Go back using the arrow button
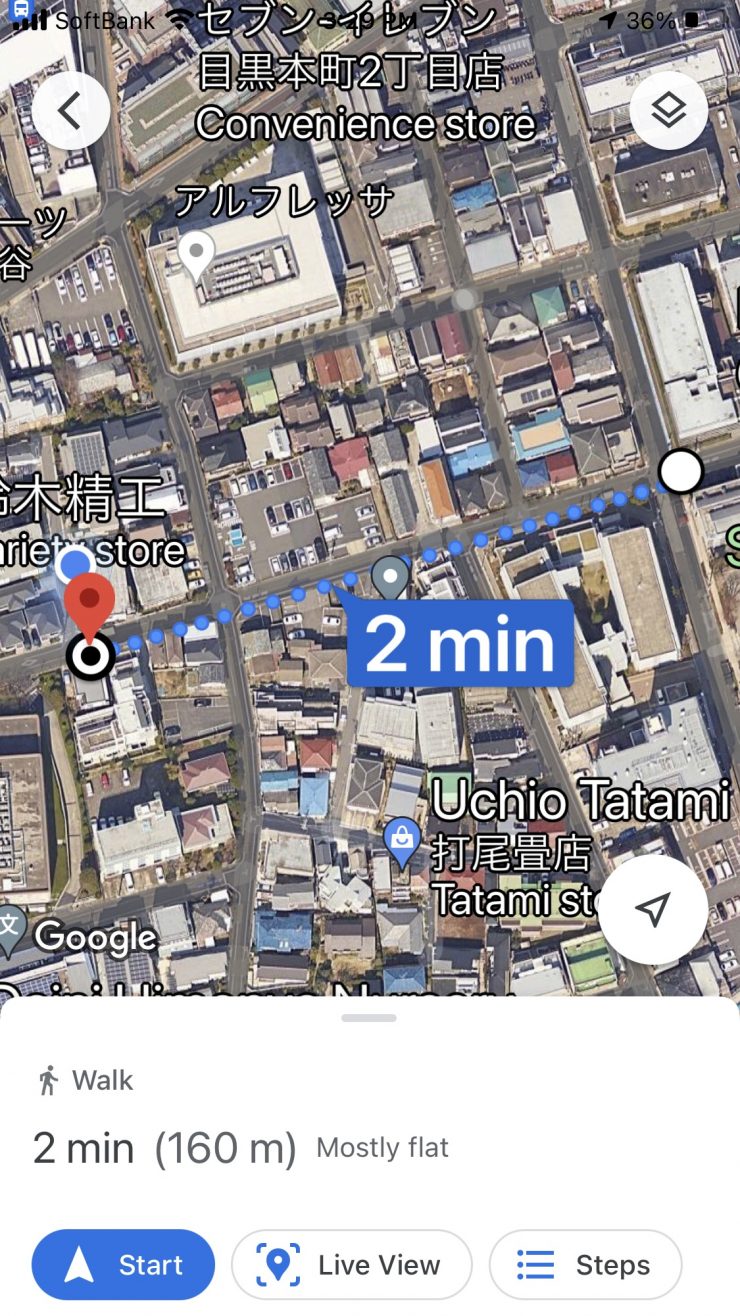Viewport: 740px width, 1316px height. point(70,112)
